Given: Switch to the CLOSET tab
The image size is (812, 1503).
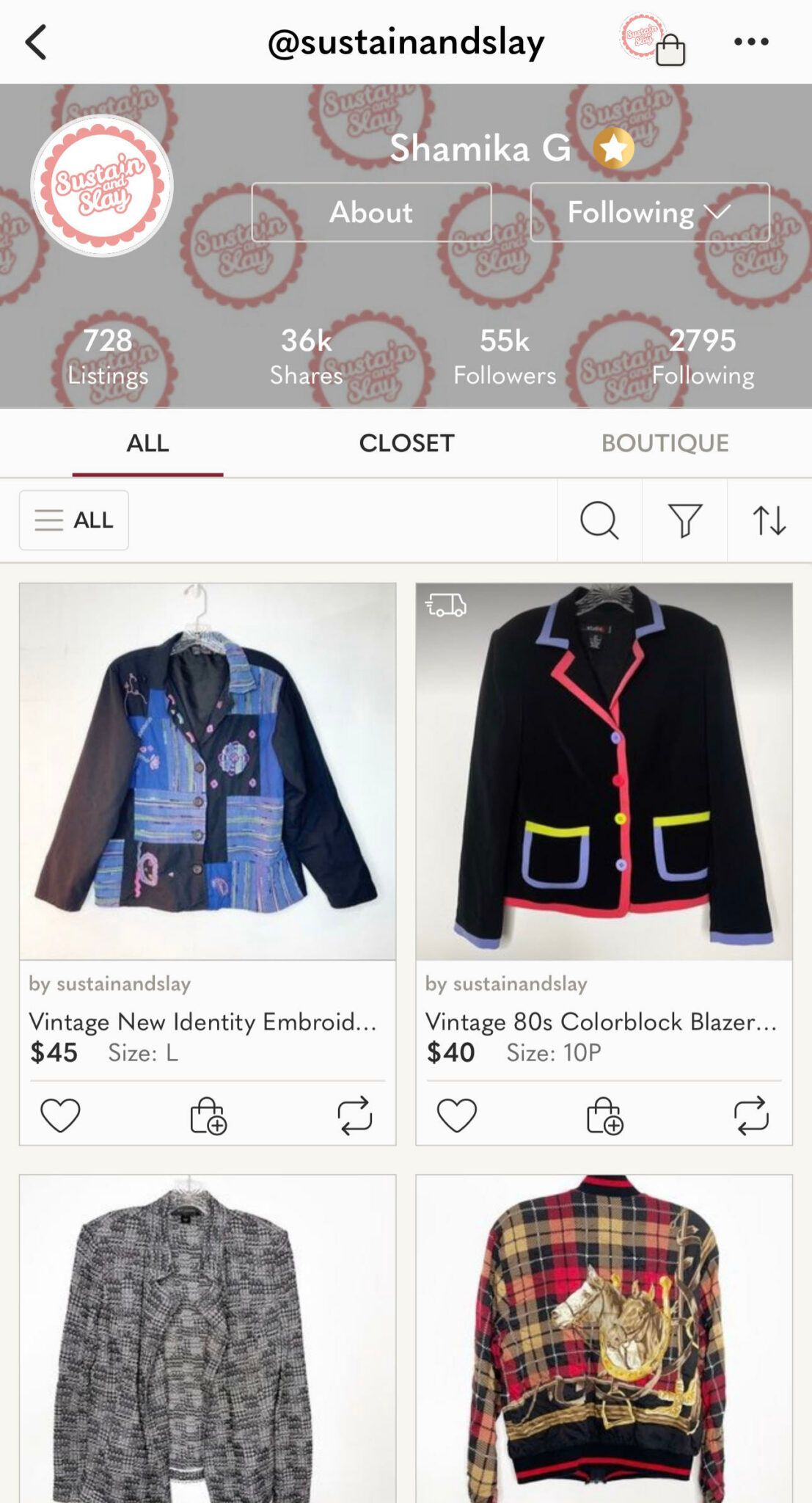Looking at the screenshot, I should (x=406, y=443).
